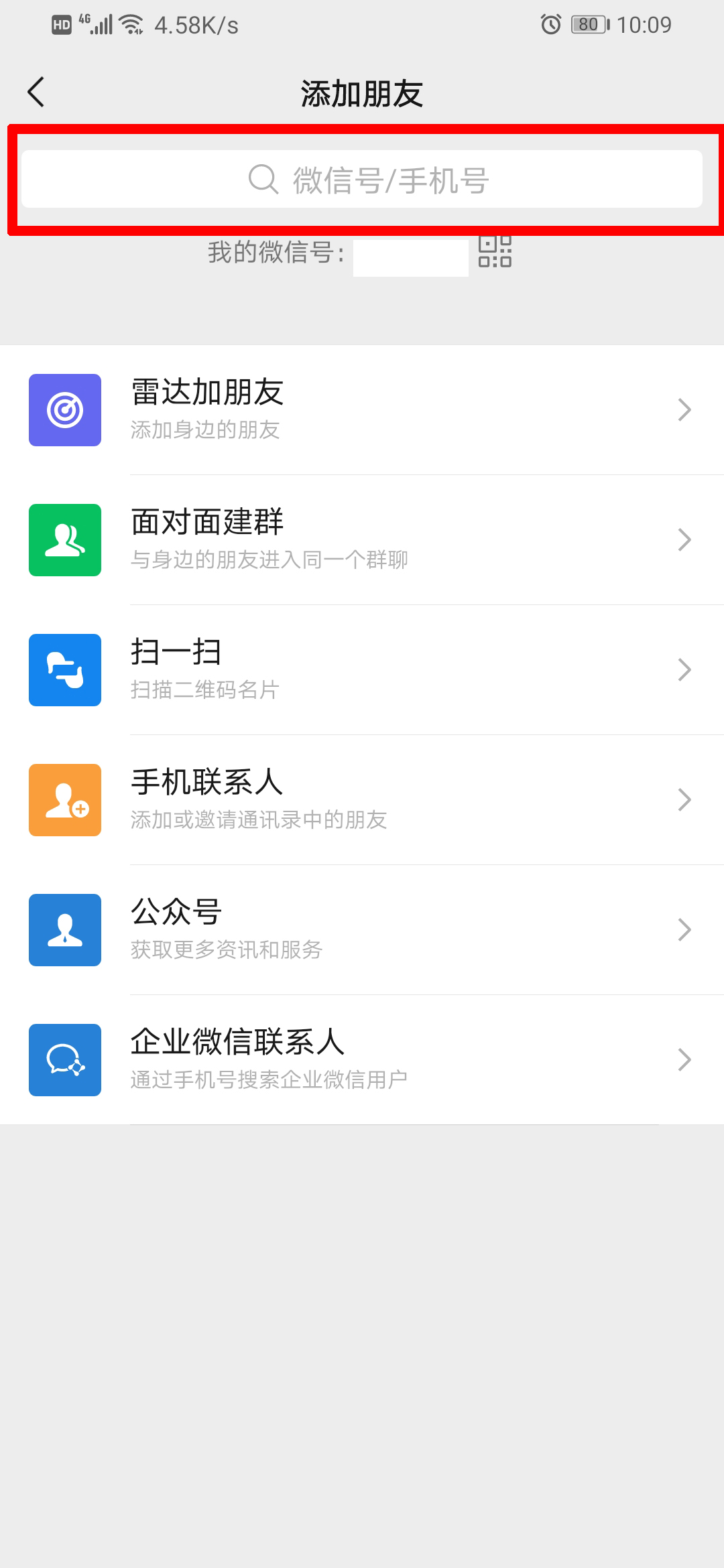Open the 面对面建群 row via its chevron

click(684, 539)
